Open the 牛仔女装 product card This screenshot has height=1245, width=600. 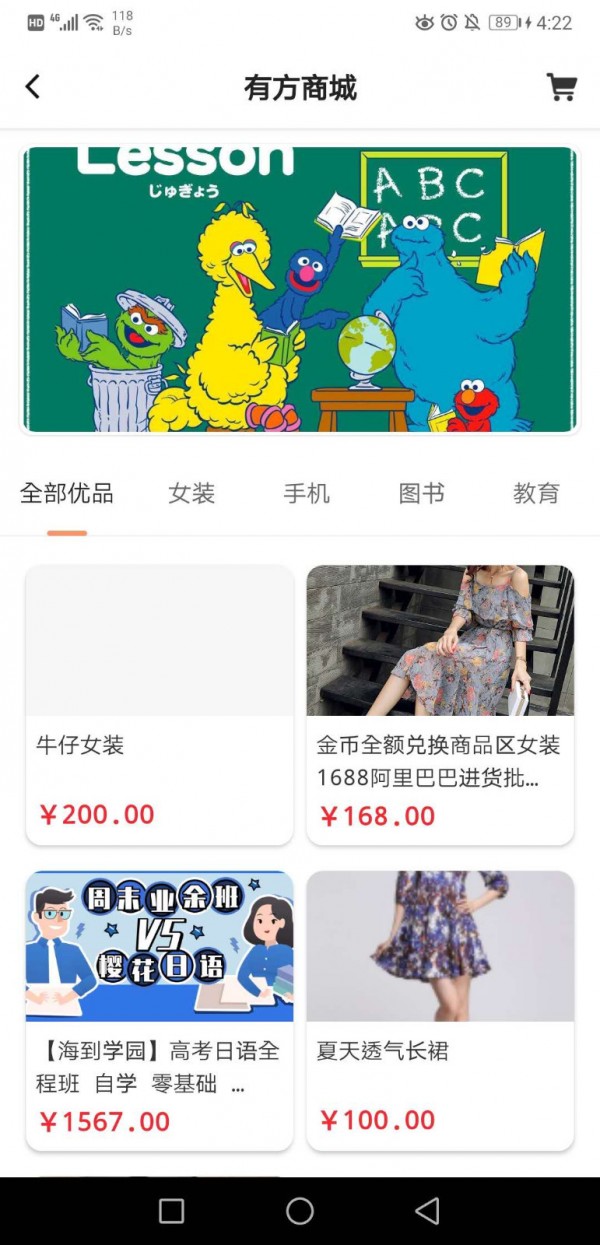tap(160, 705)
